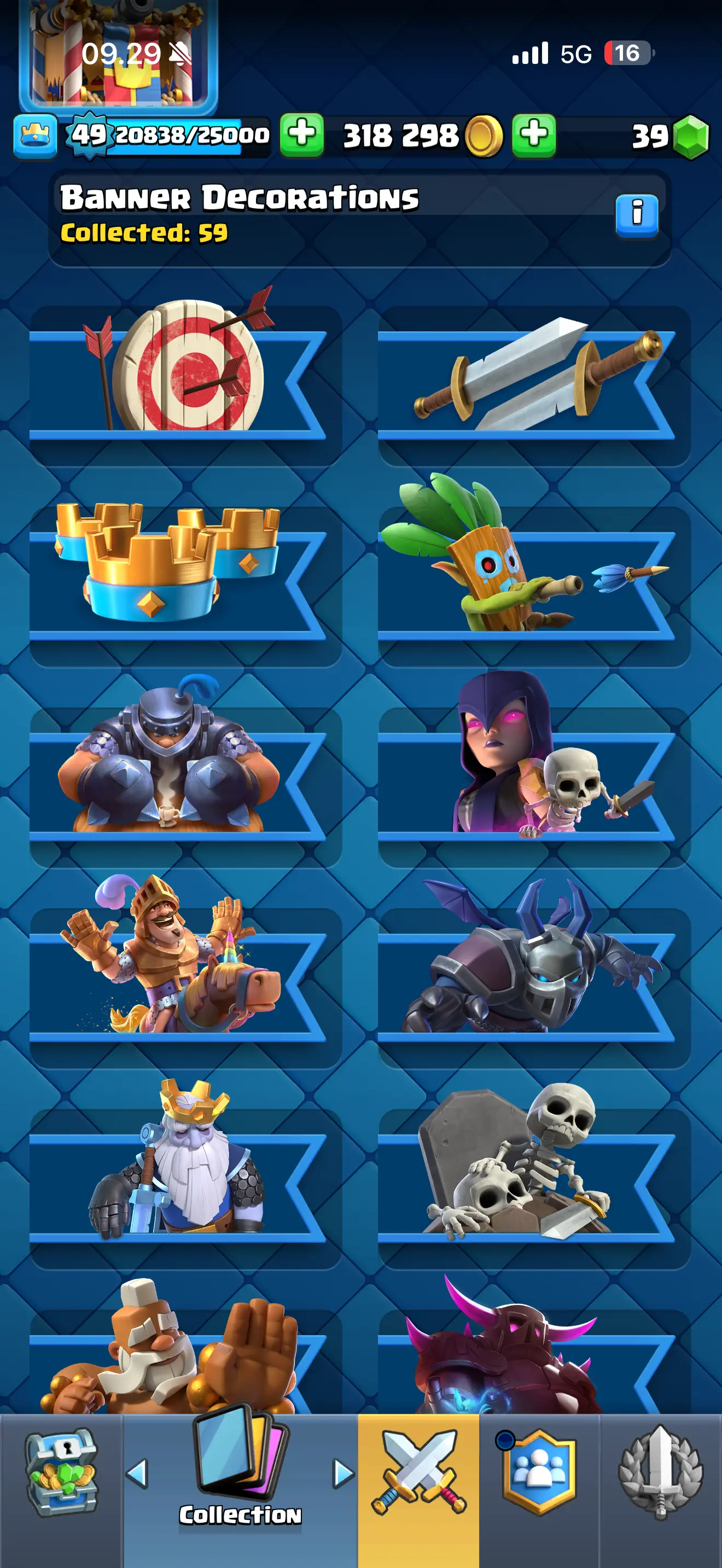722x1568 pixels.
Task: Tap the green plus to add gold
Action: pyautogui.click(x=534, y=135)
